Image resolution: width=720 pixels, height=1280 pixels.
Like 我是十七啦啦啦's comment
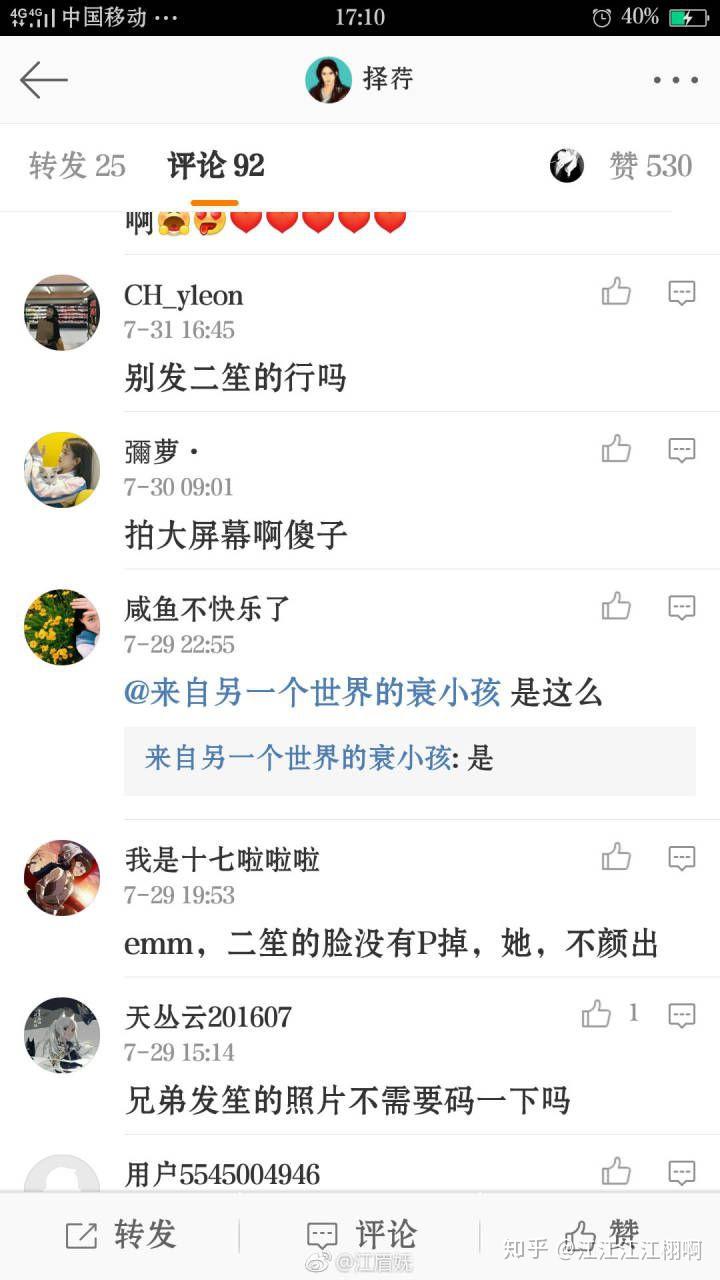coord(616,857)
